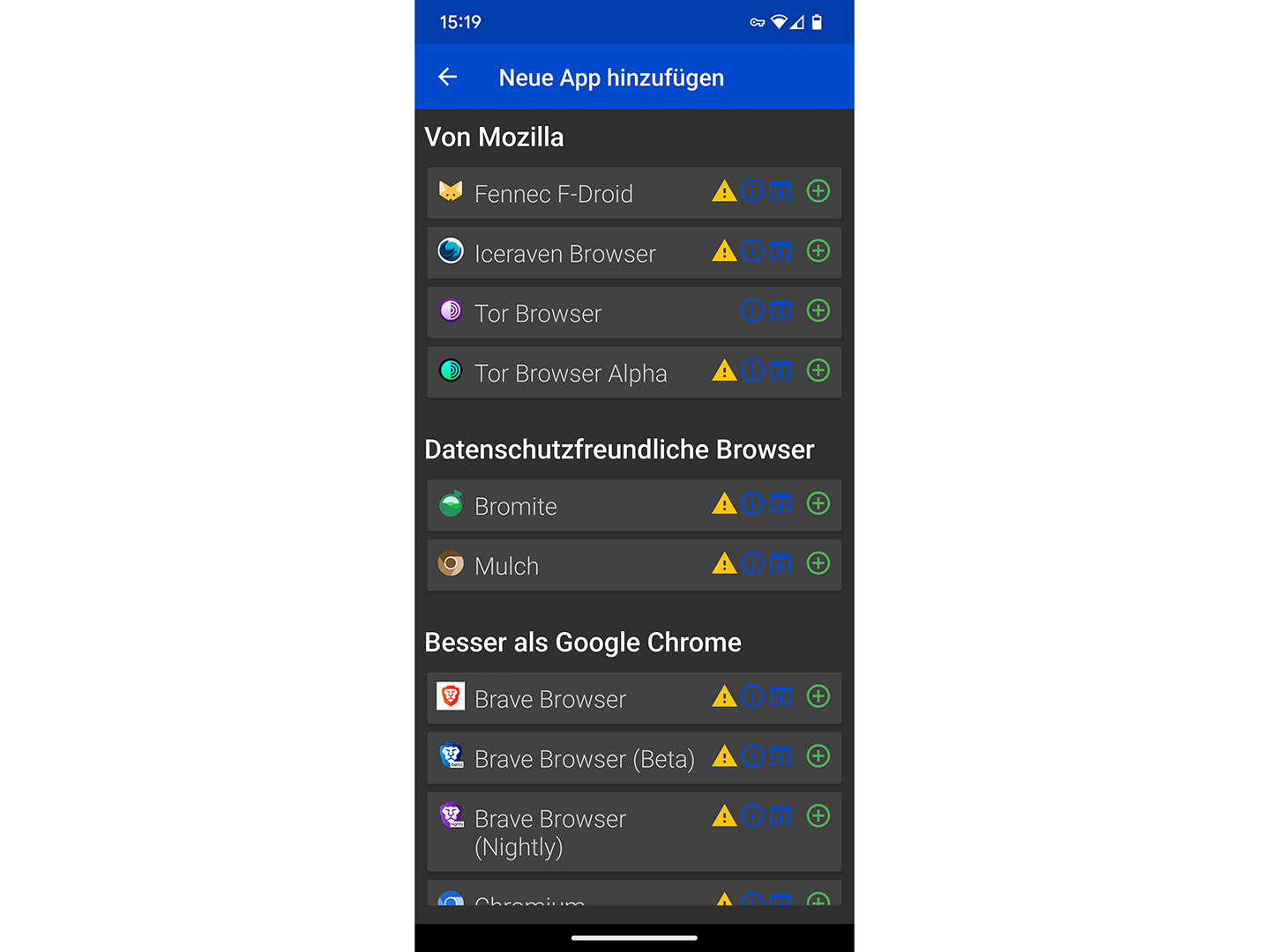Add Iceraven Browser with plus icon
The width and height of the screenshot is (1270, 952).
[x=818, y=251]
